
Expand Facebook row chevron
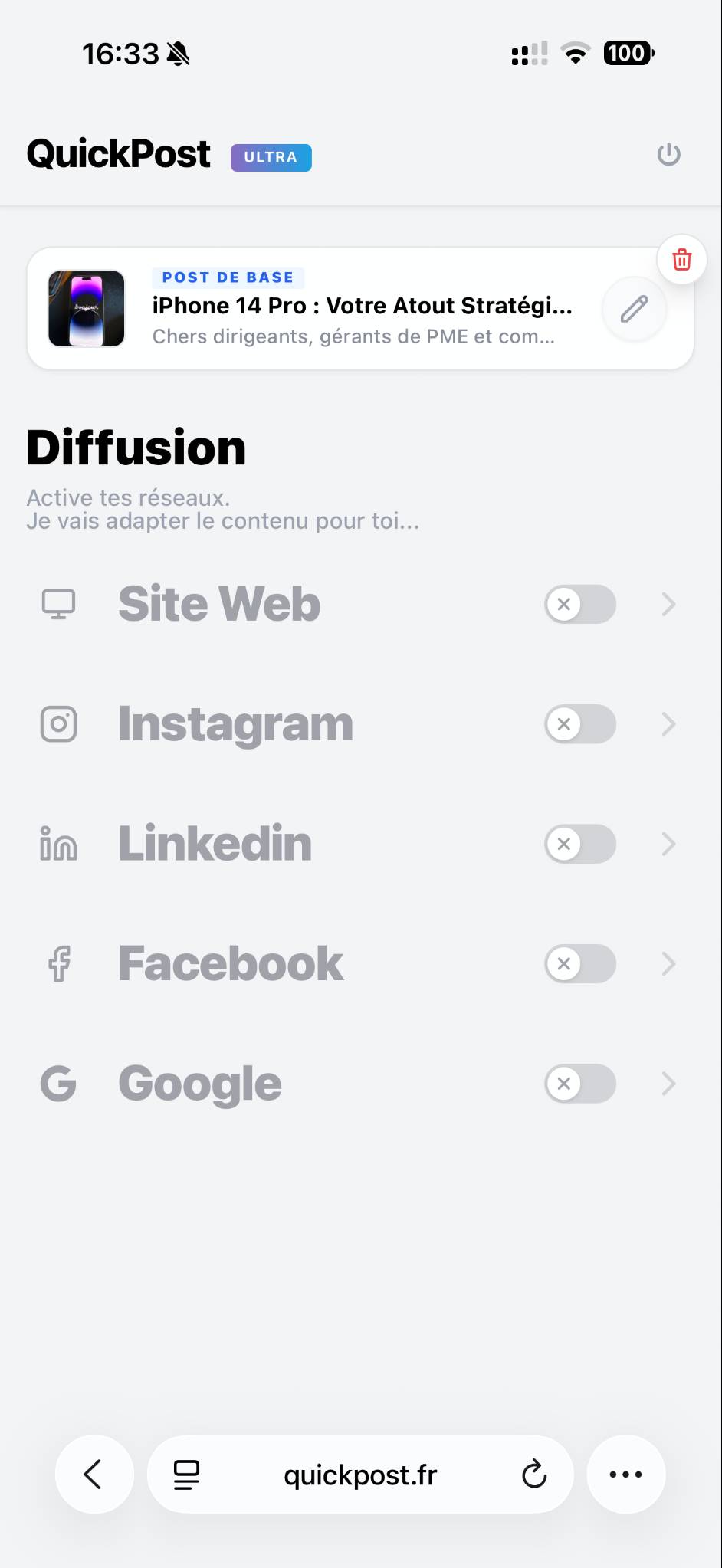click(668, 964)
